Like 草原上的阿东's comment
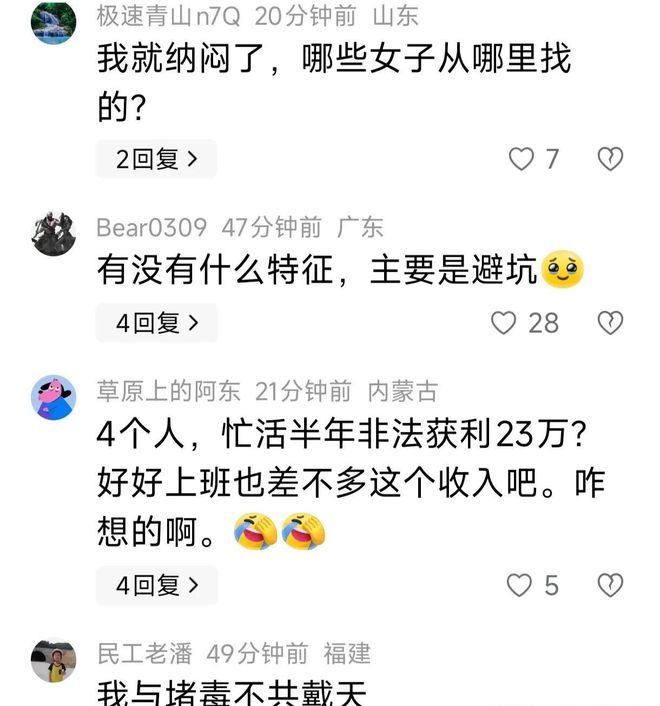Screen dimensions: 660x706 click(x=518, y=585)
